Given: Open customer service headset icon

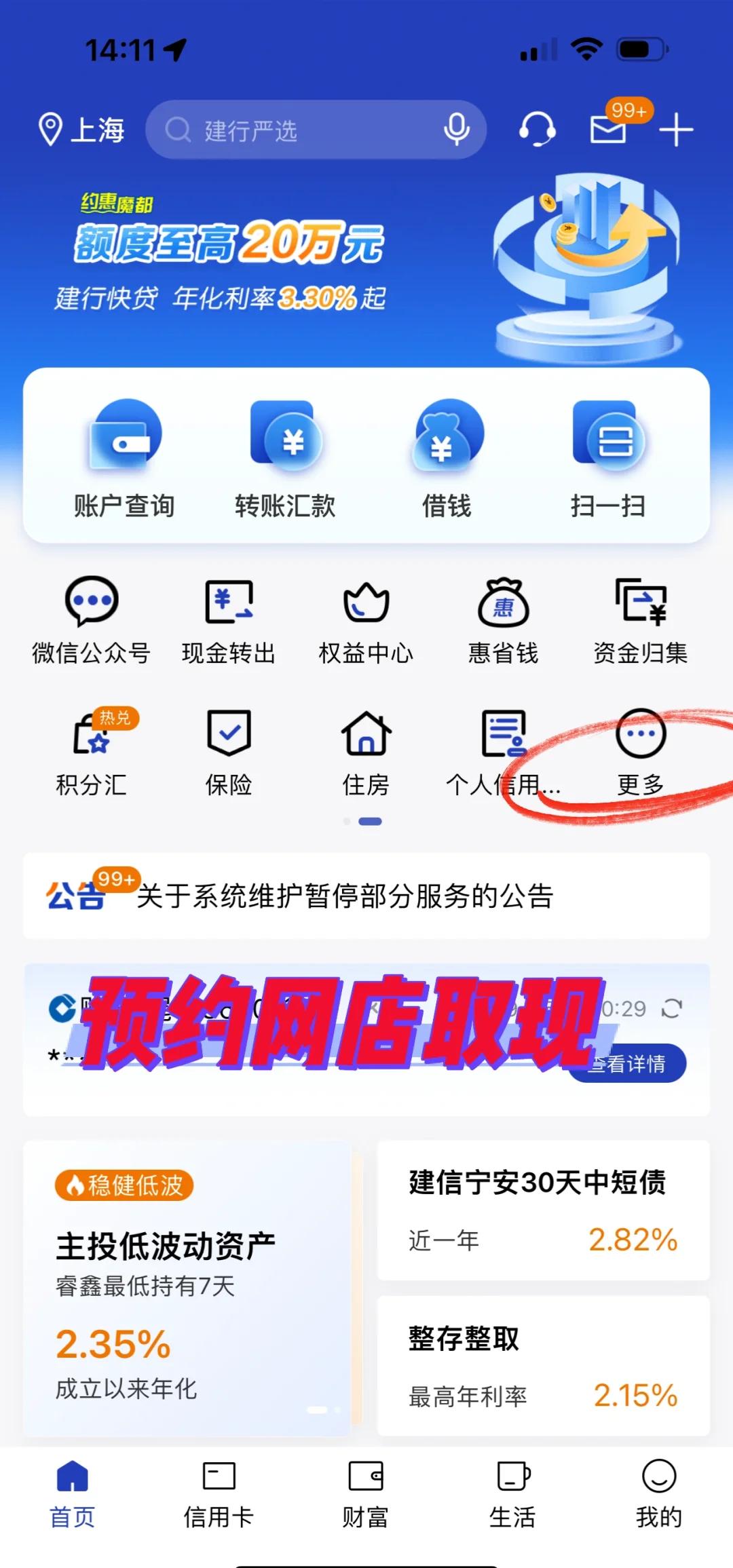Looking at the screenshot, I should [537, 129].
